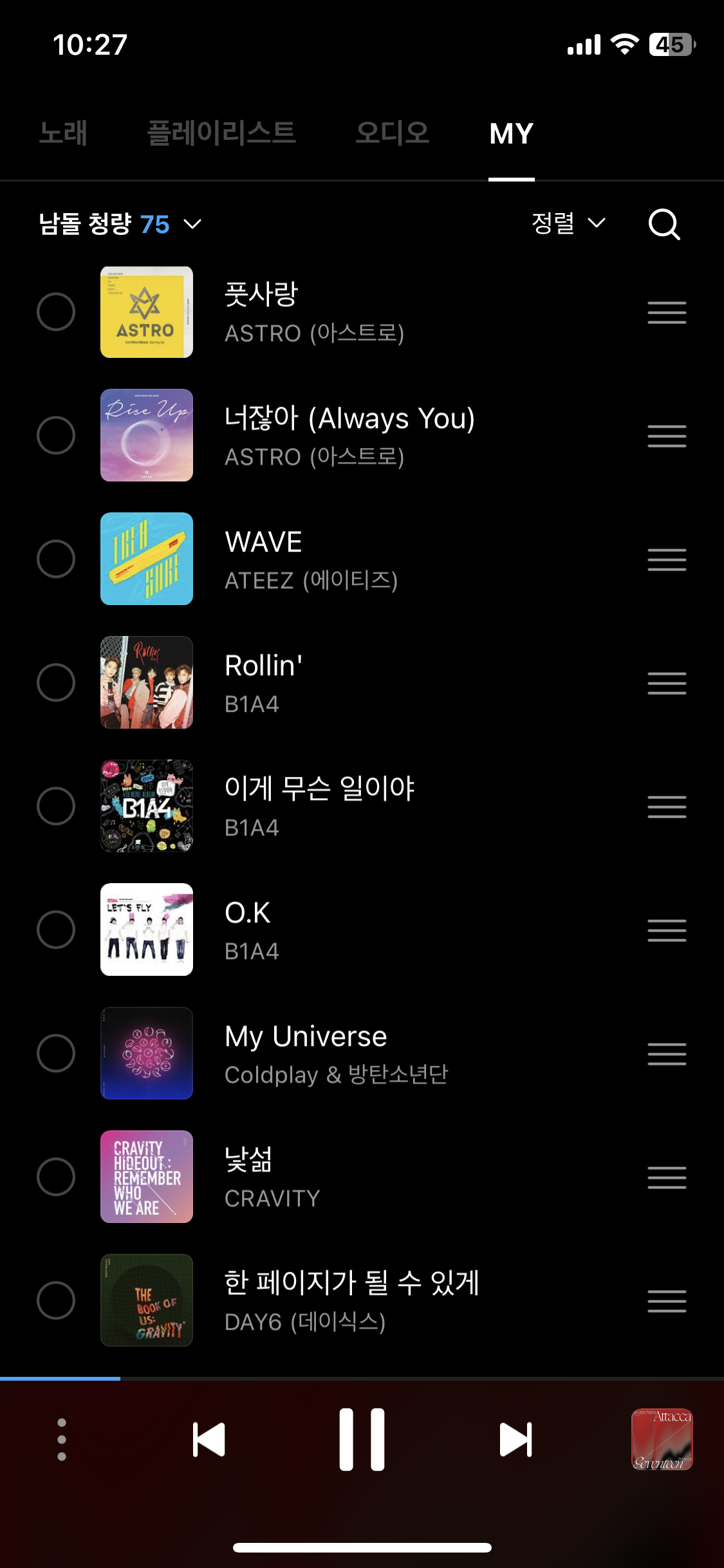Play the song O.K by B1A4
724x1568 pixels.
point(248,929)
